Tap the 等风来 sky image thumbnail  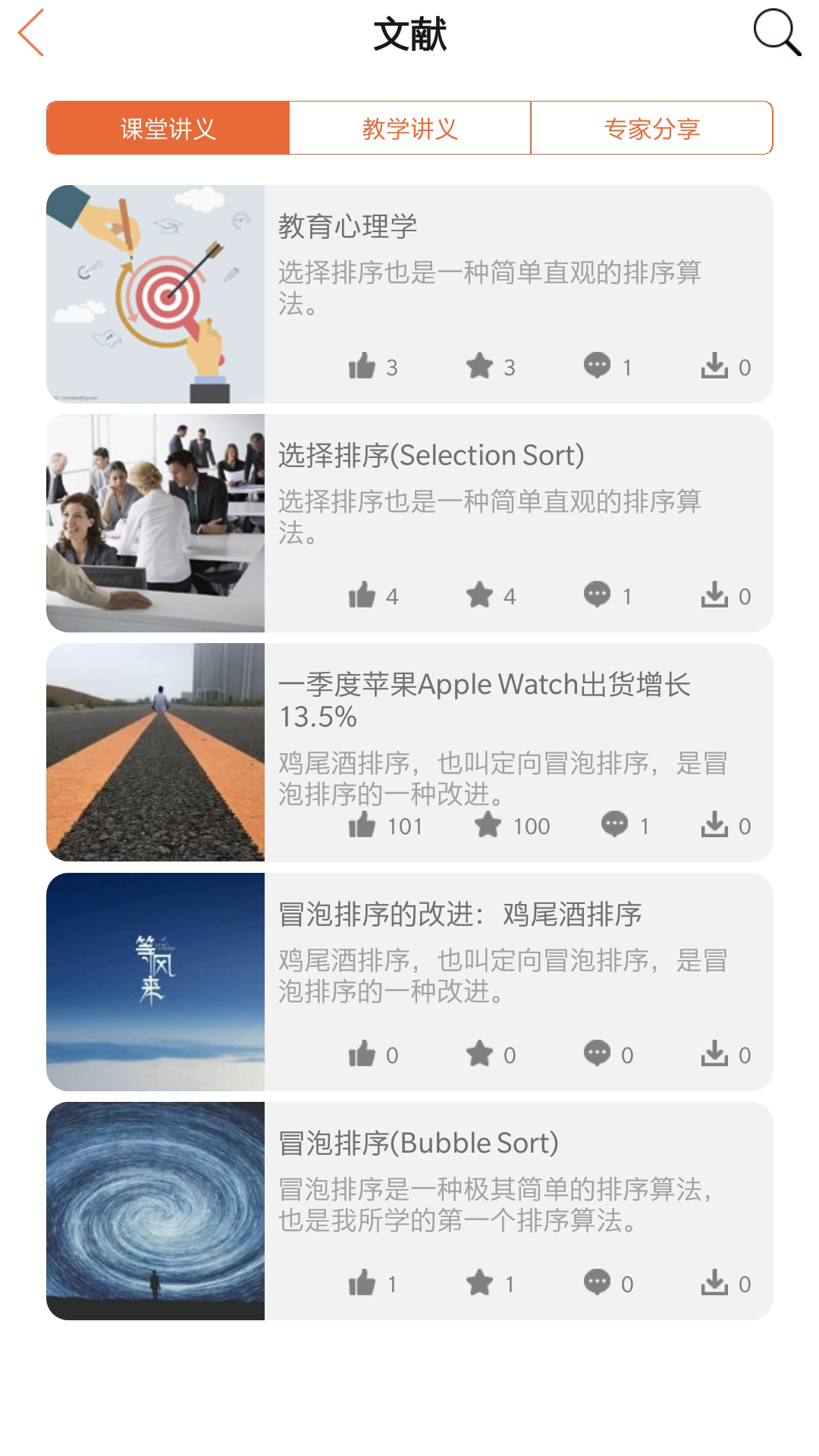pos(156,977)
